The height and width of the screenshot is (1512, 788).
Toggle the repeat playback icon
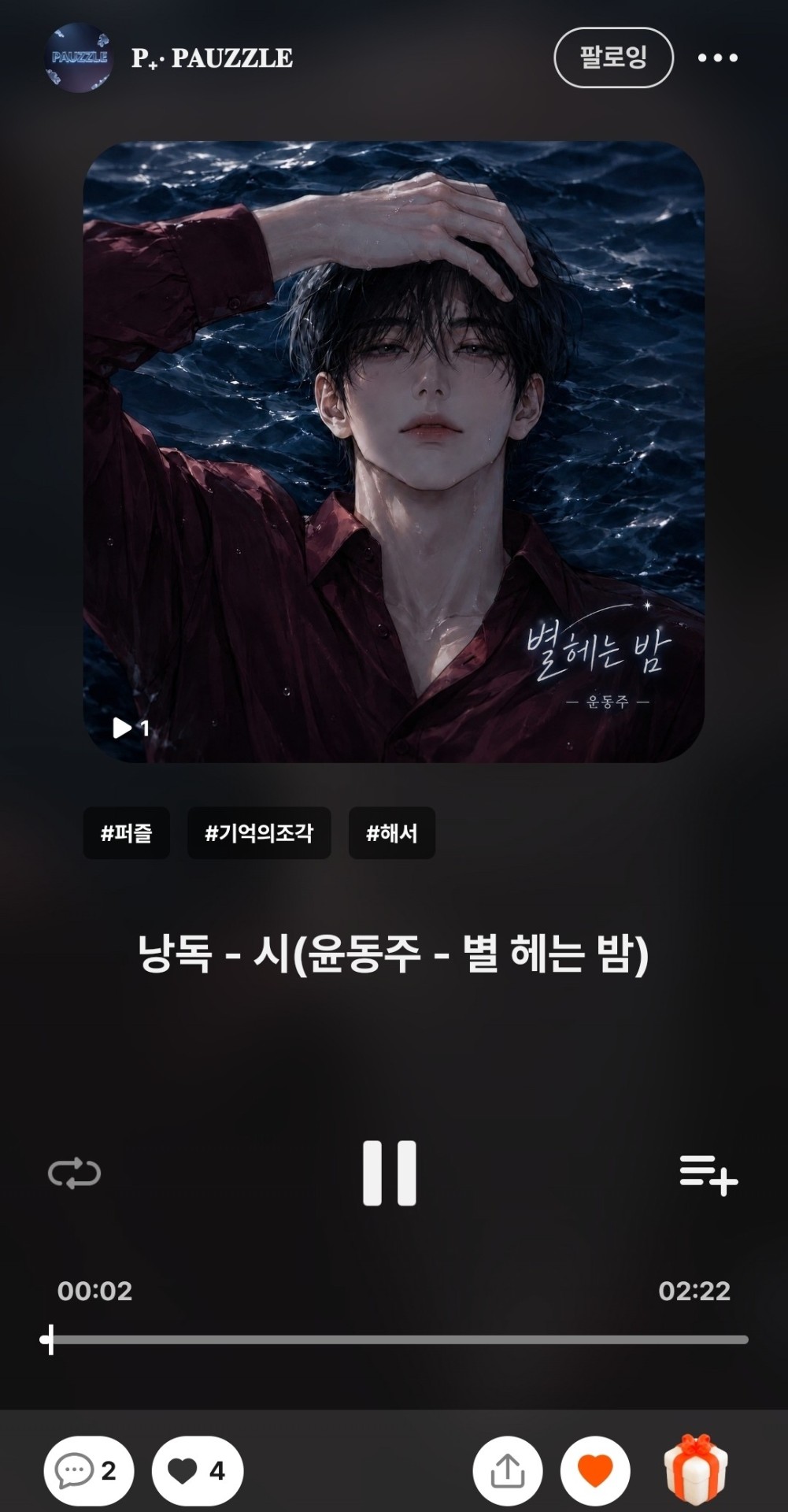pos(75,1173)
